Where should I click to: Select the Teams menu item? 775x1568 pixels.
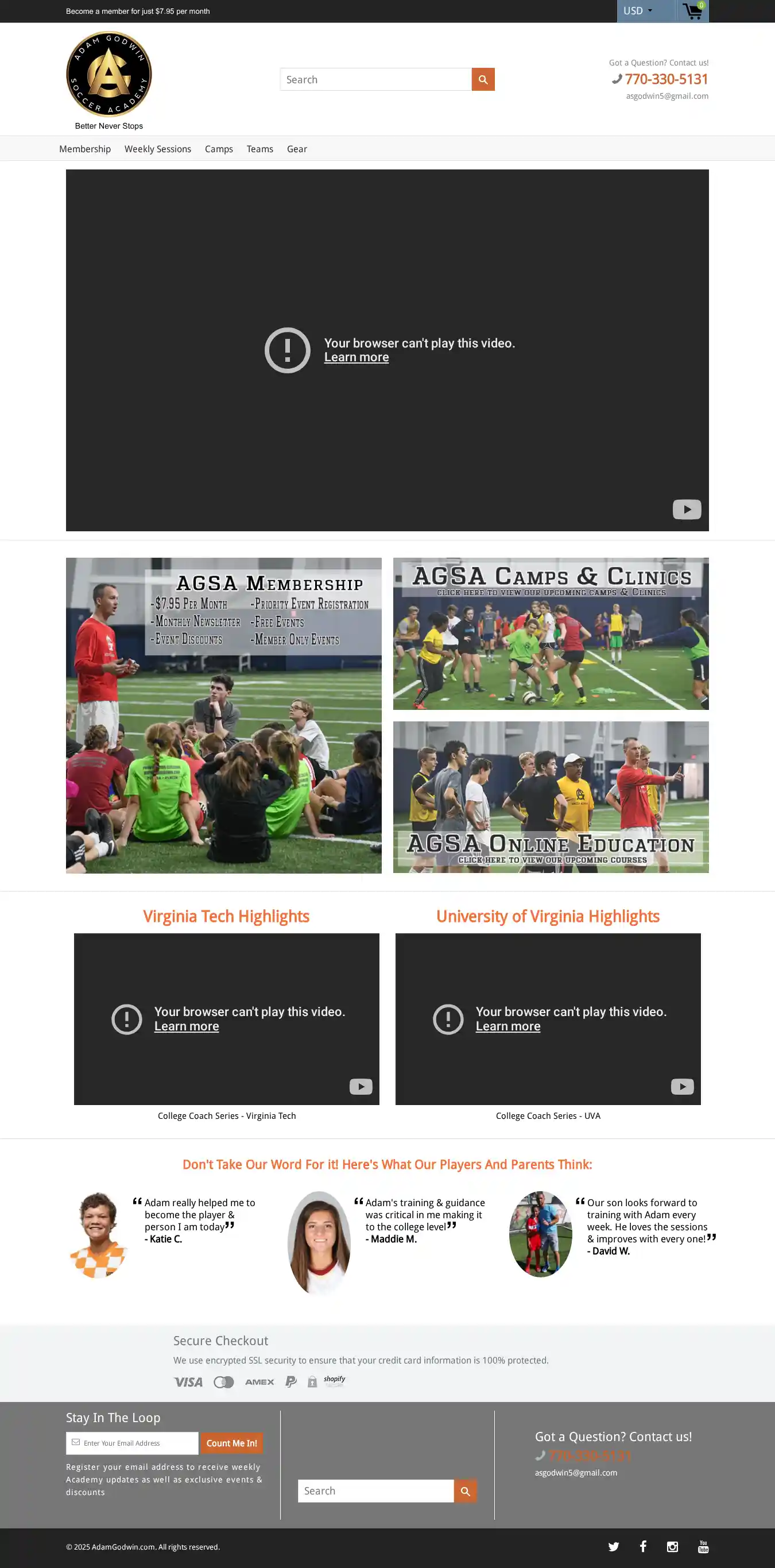[259, 149]
